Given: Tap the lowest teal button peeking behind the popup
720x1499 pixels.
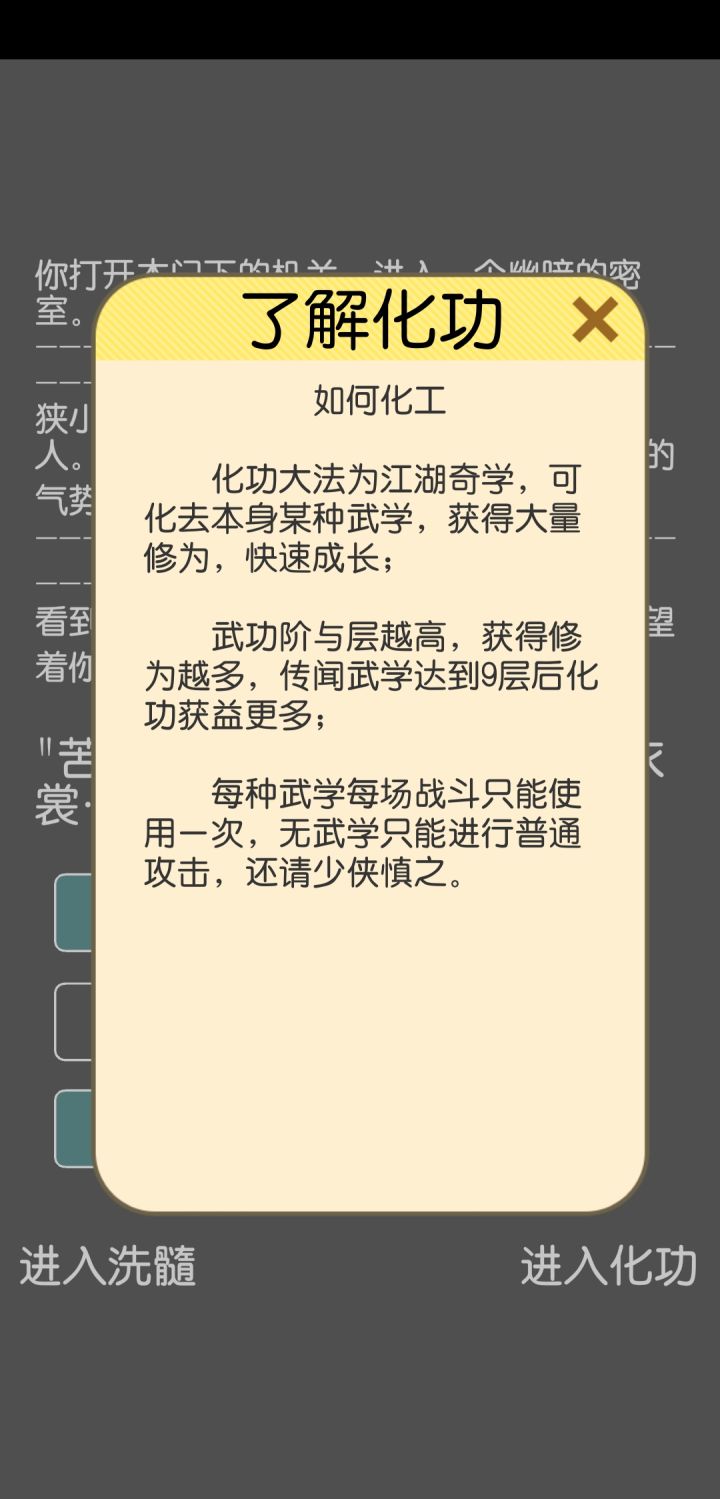Looking at the screenshot, I should (x=75, y=1126).
